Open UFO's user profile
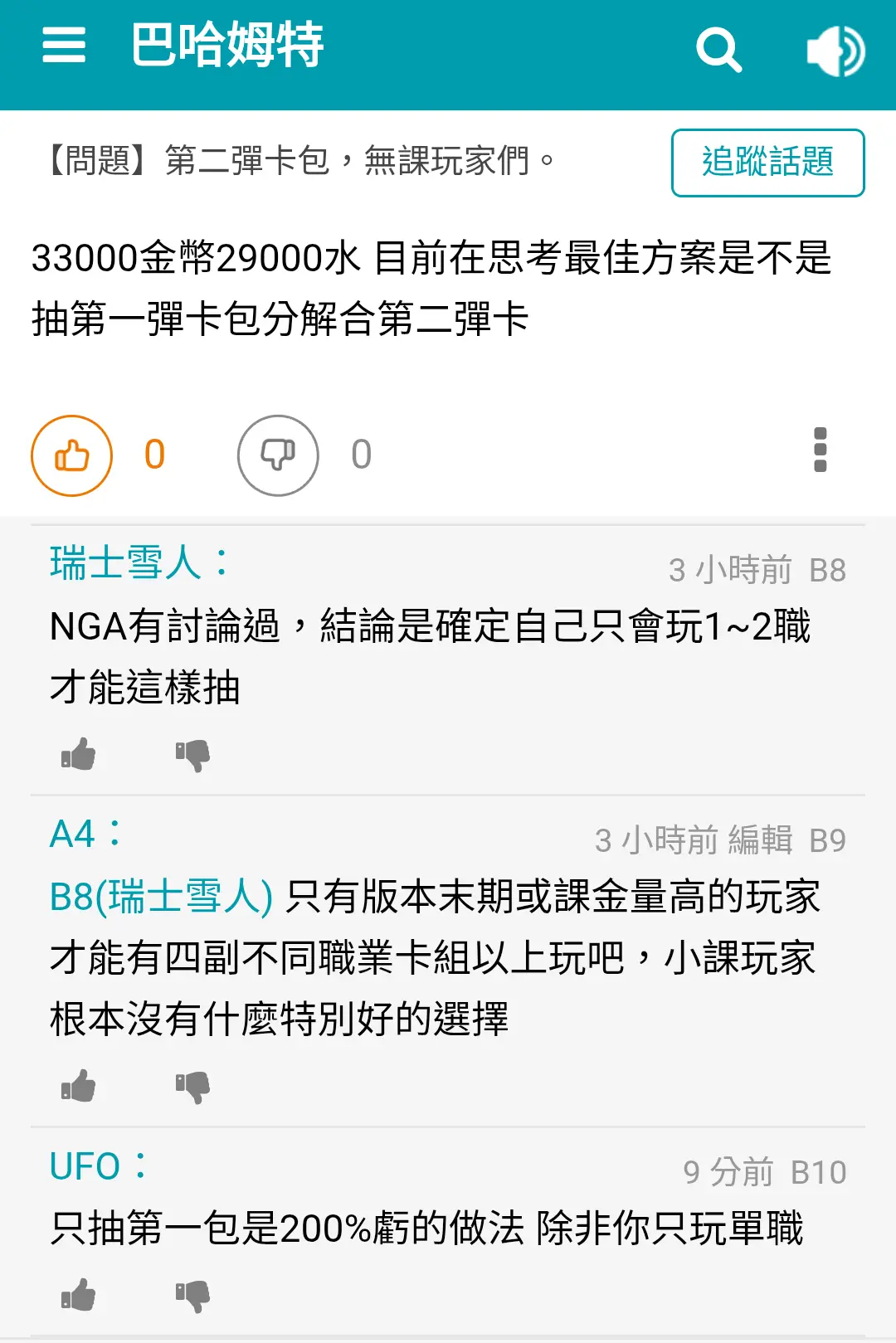 click(x=85, y=1166)
